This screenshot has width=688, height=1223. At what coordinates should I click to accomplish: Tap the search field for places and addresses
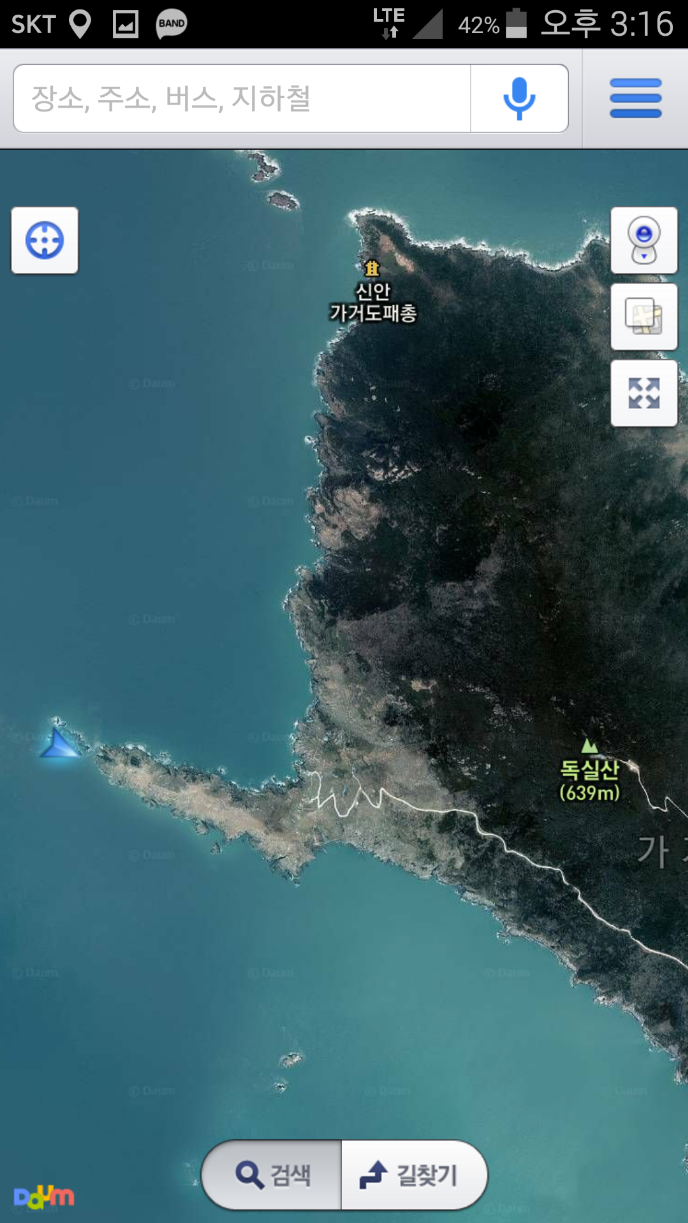click(240, 98)
